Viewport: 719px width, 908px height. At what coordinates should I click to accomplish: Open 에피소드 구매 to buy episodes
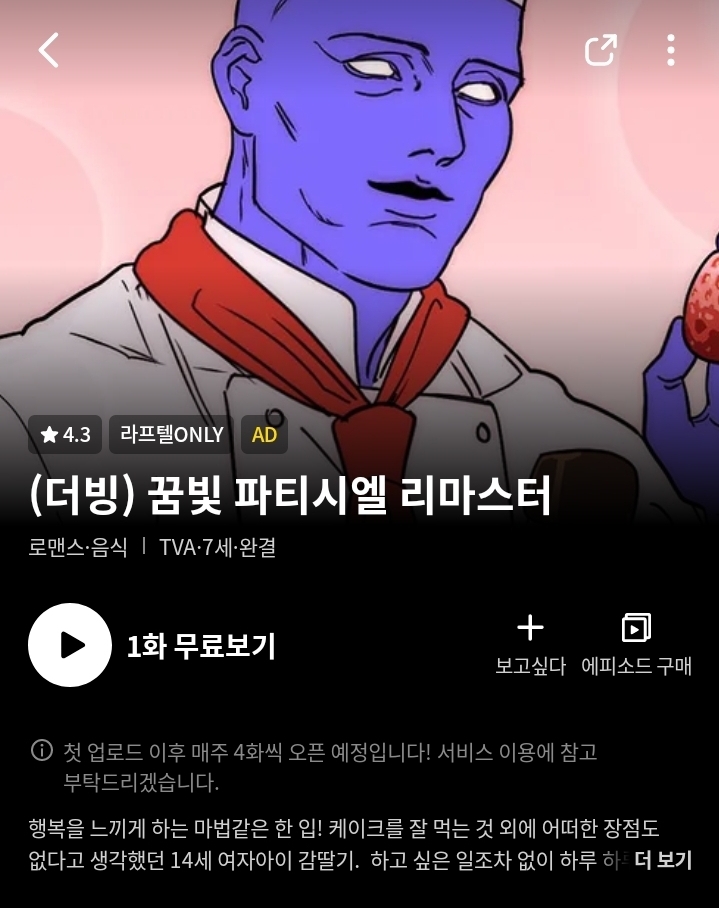636,644
